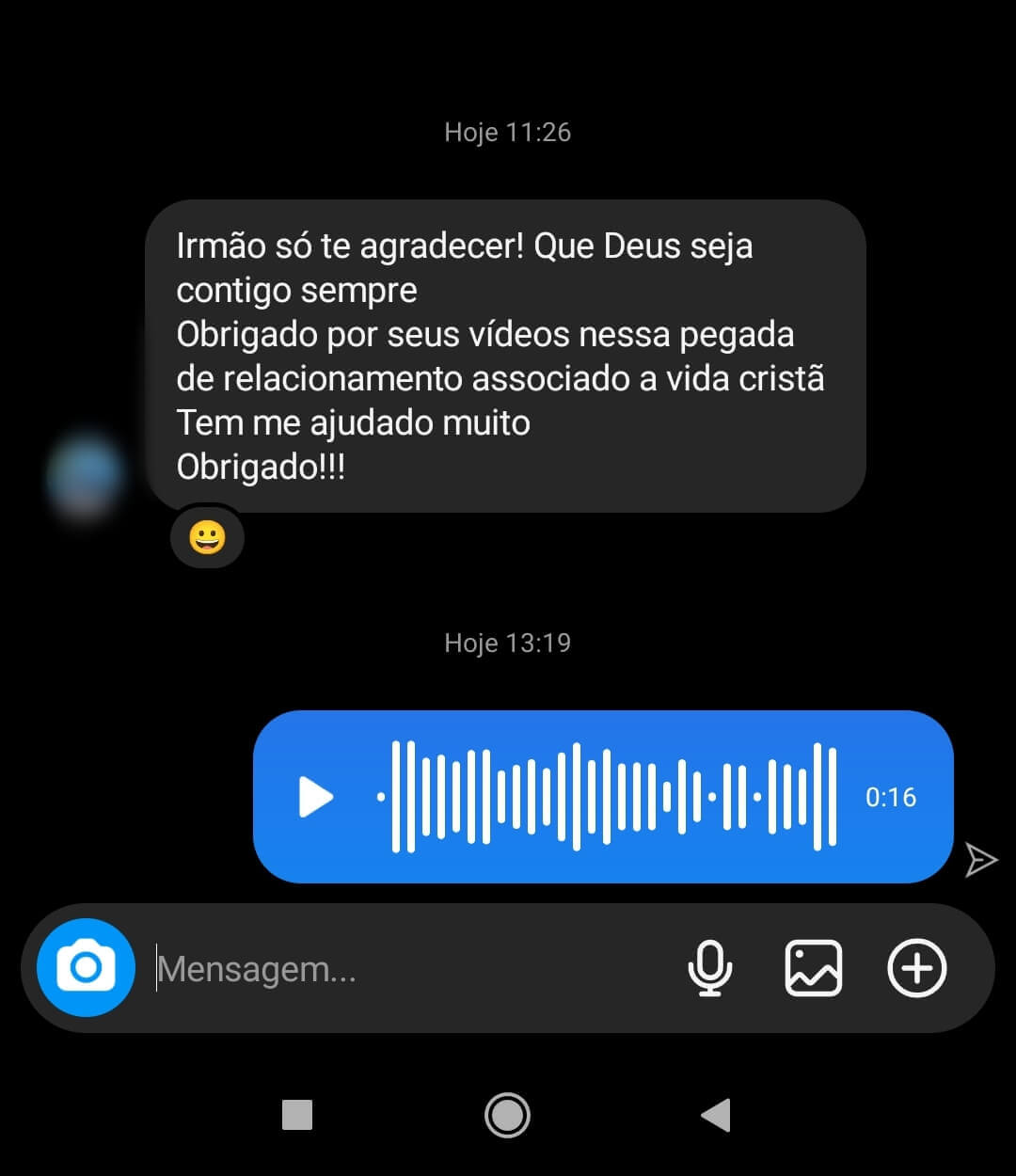Tap the Hoje 13:19 timestamp

[507, 642]
